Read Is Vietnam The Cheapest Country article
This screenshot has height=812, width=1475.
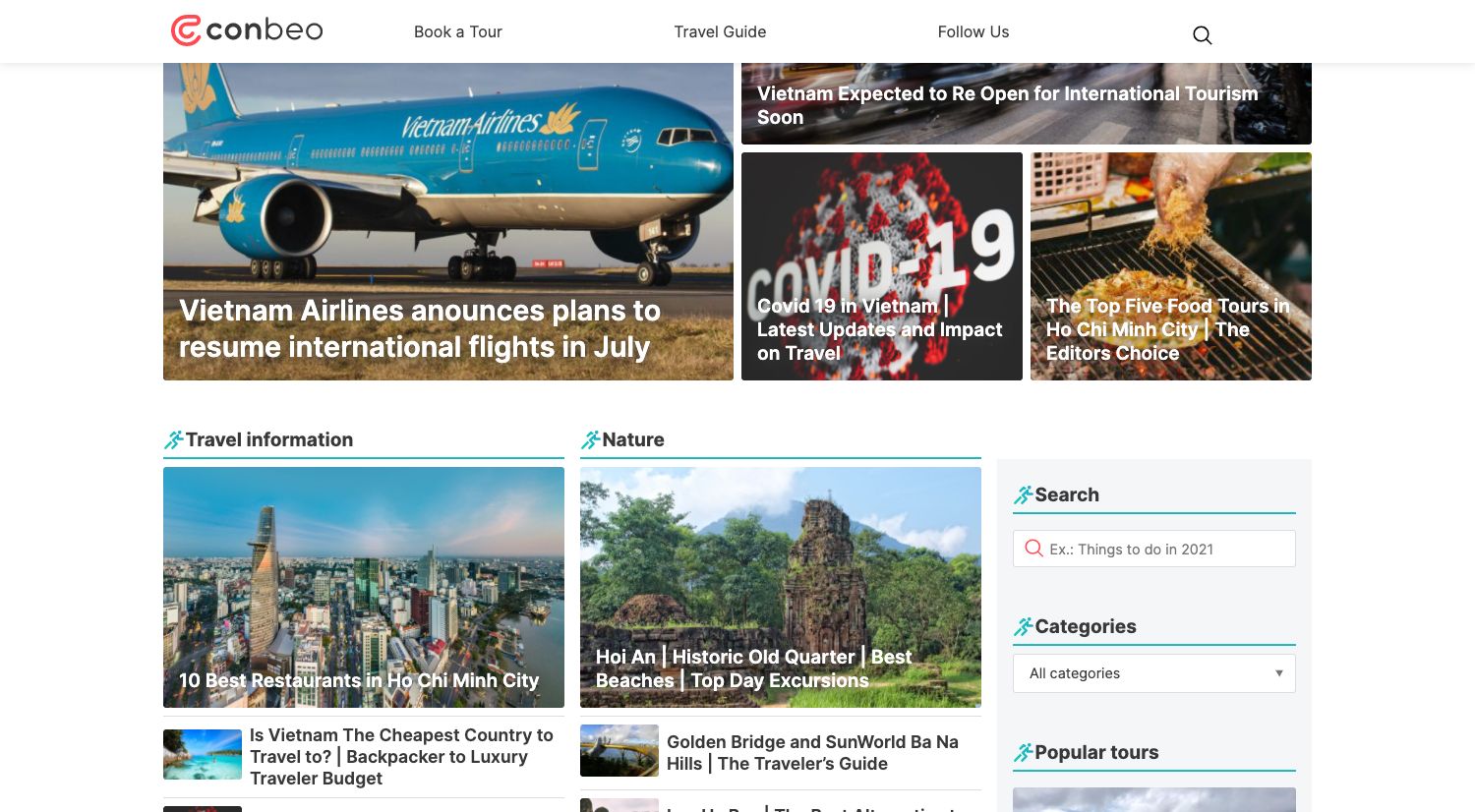(401, 756)
